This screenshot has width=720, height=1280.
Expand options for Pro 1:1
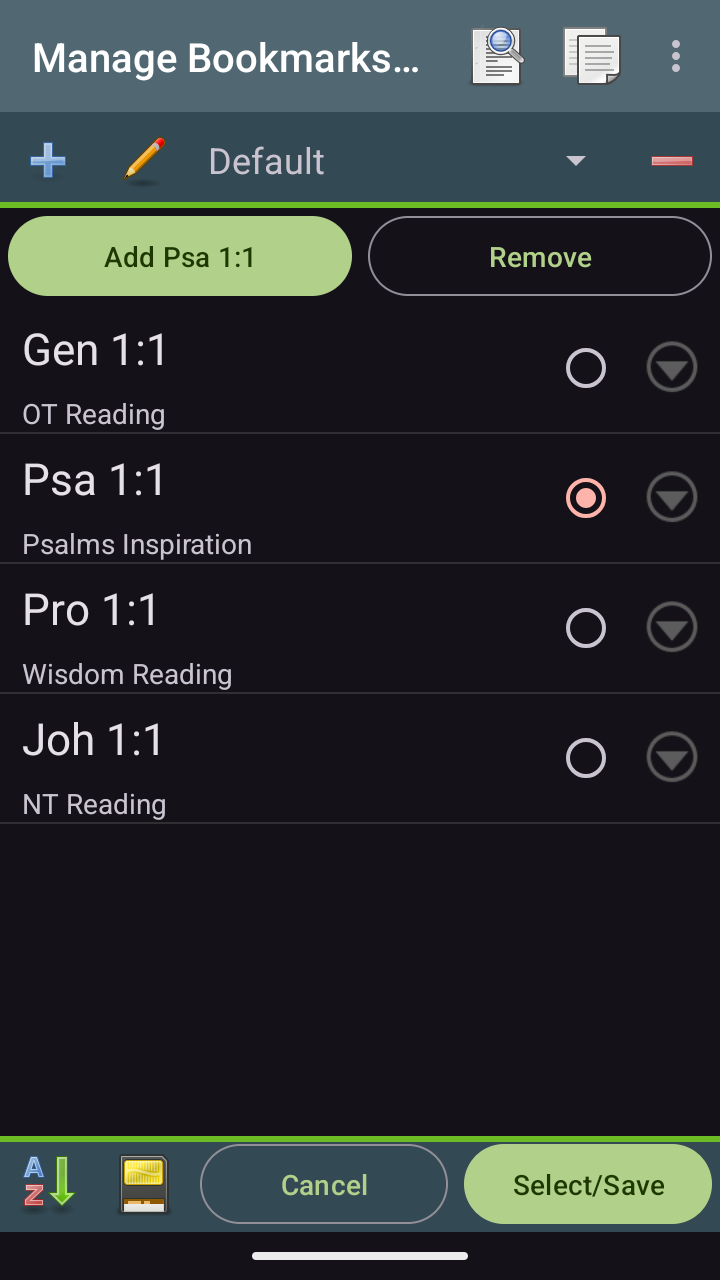tap(671, 628)
